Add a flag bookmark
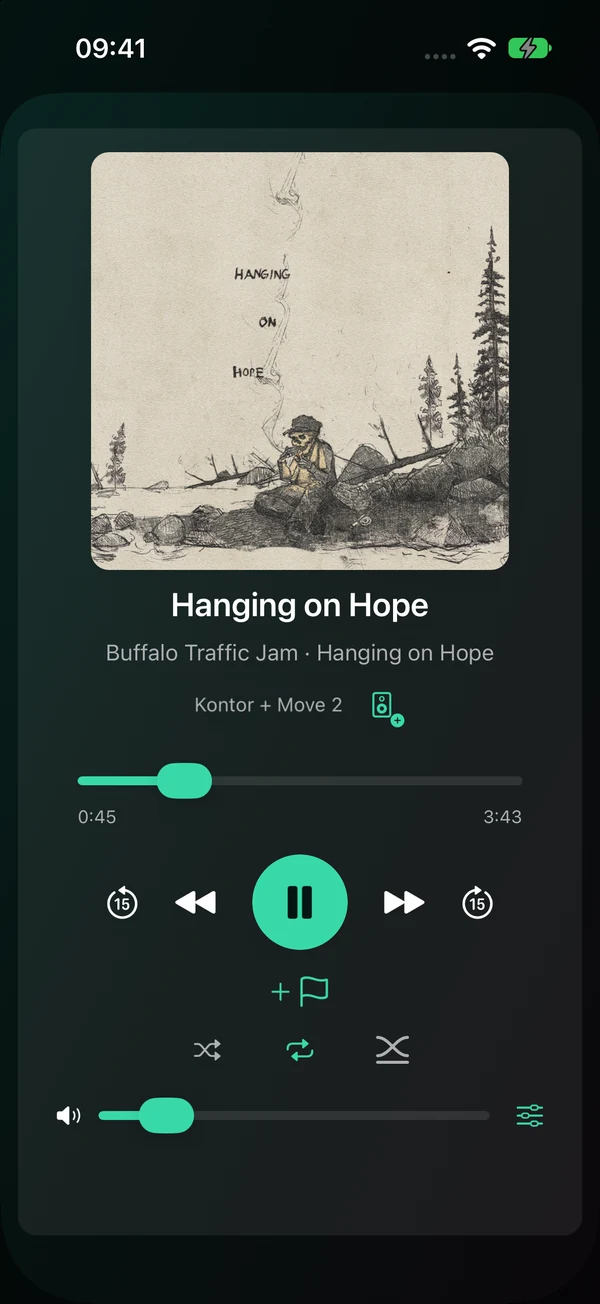 tap(300, 991)
